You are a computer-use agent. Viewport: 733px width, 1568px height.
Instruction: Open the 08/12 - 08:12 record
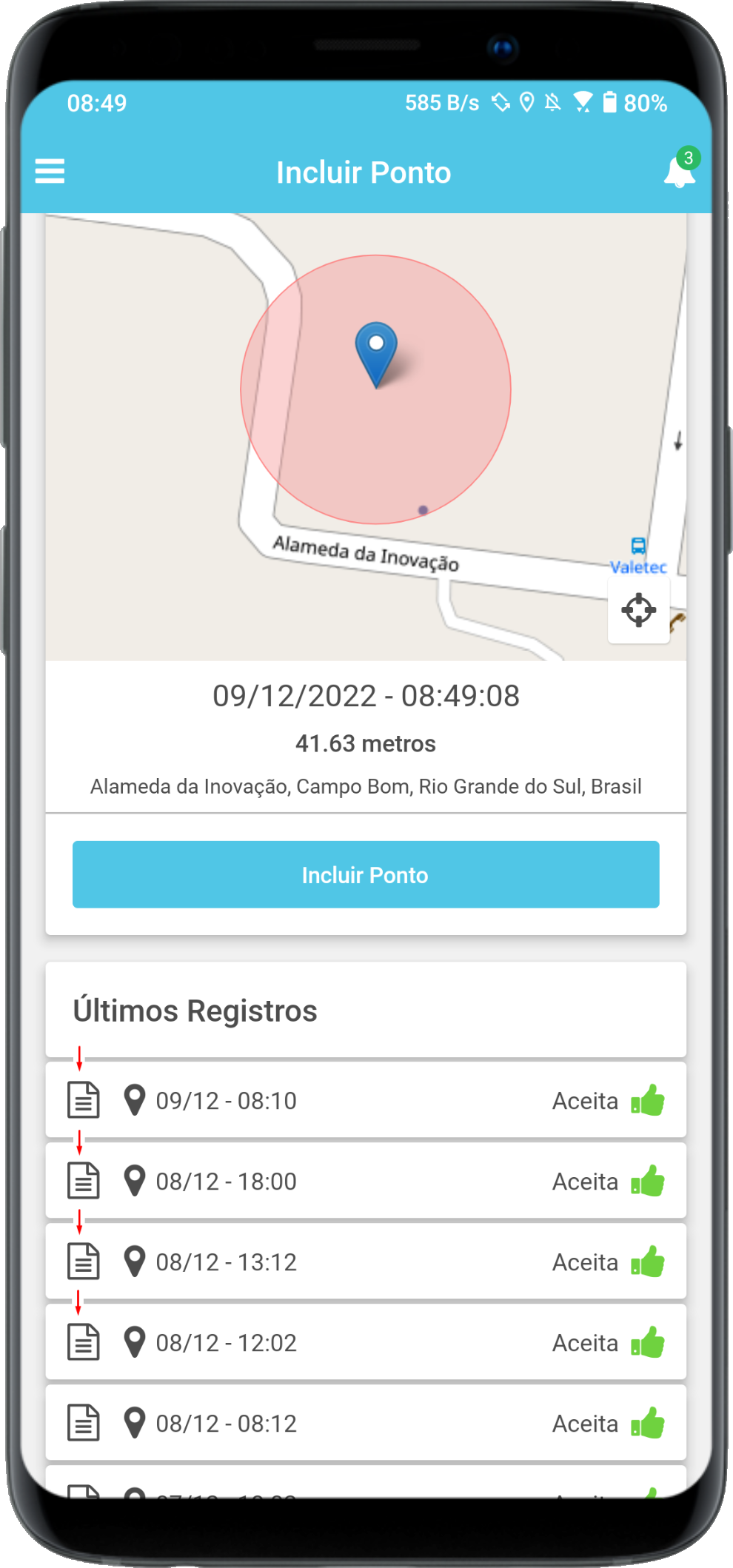[366, 1424]
